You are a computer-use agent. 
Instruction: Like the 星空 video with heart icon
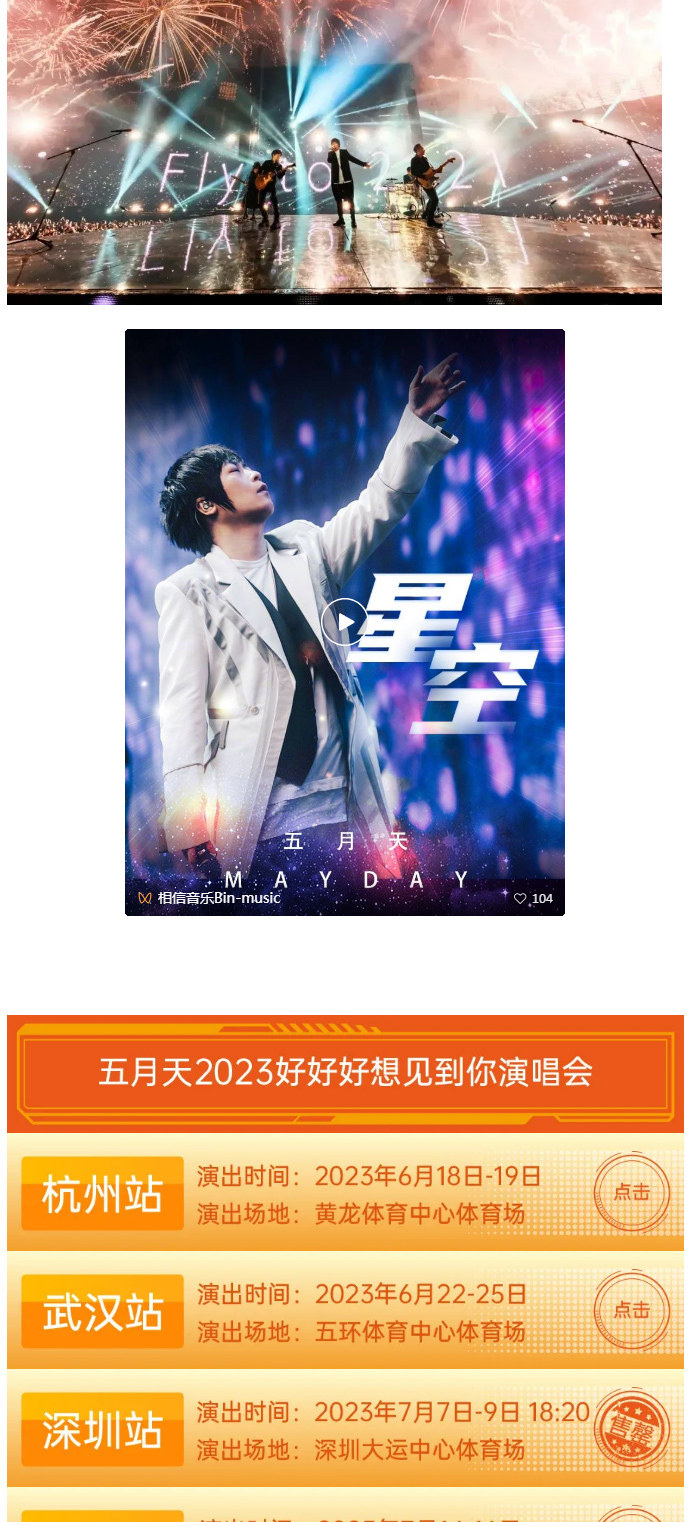pyautogui.click(x=520, y=898)
